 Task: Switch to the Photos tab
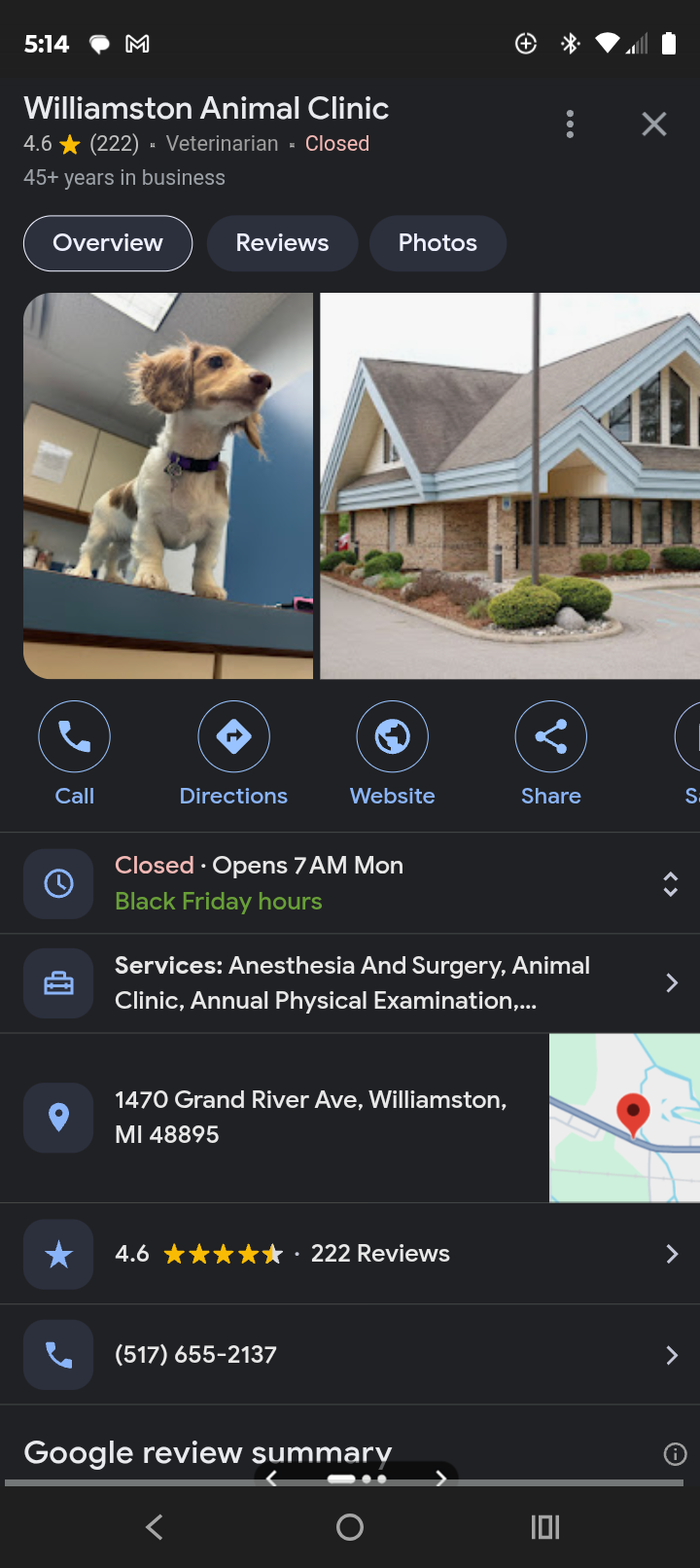(437, 243)
